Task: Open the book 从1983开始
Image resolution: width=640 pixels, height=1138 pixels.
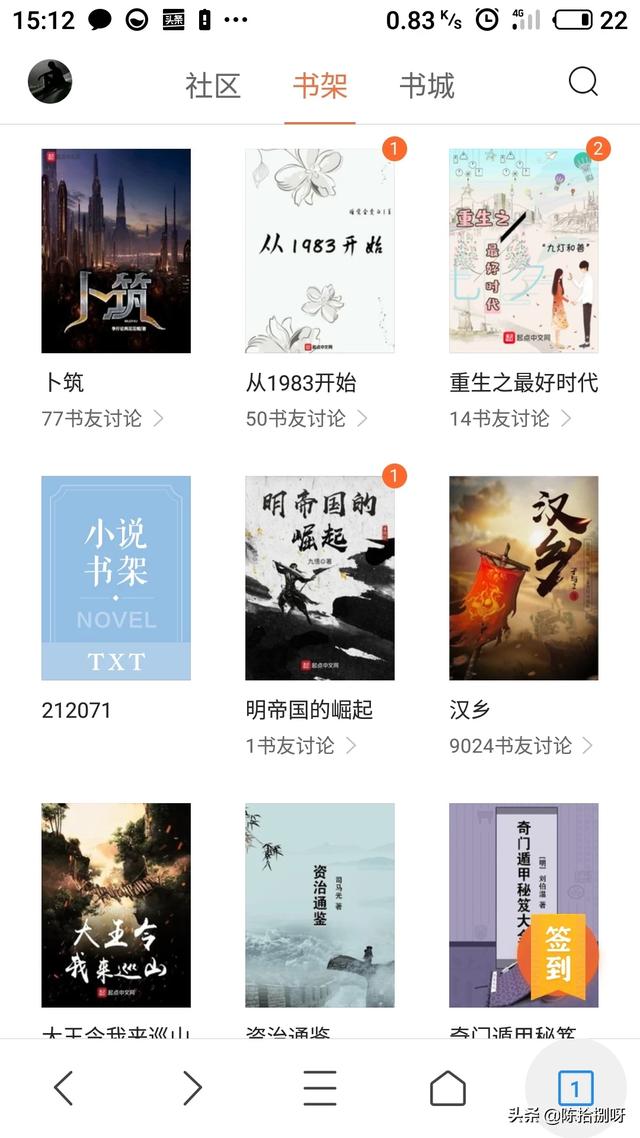Action: tap(320, 251)
